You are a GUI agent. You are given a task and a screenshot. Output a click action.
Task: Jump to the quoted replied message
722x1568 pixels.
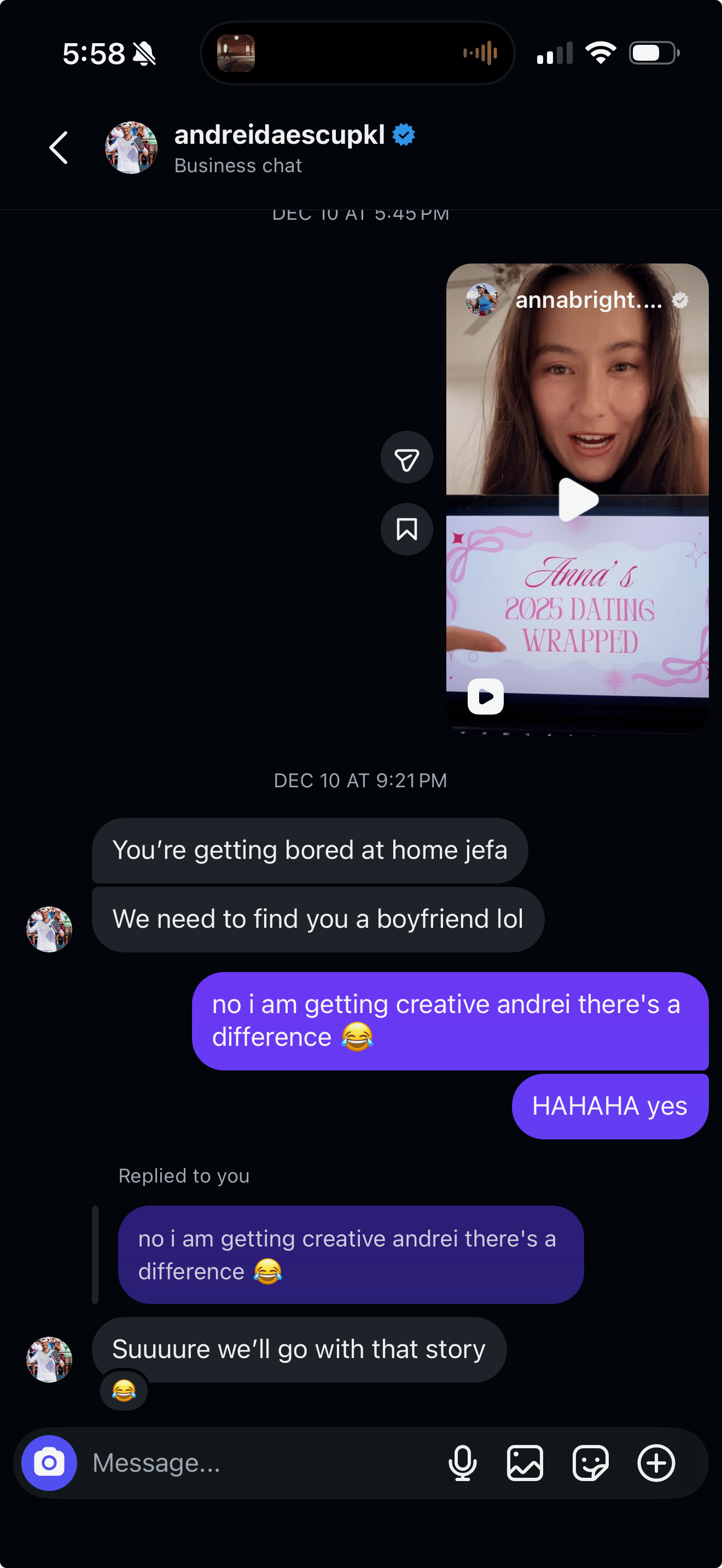350,1255
